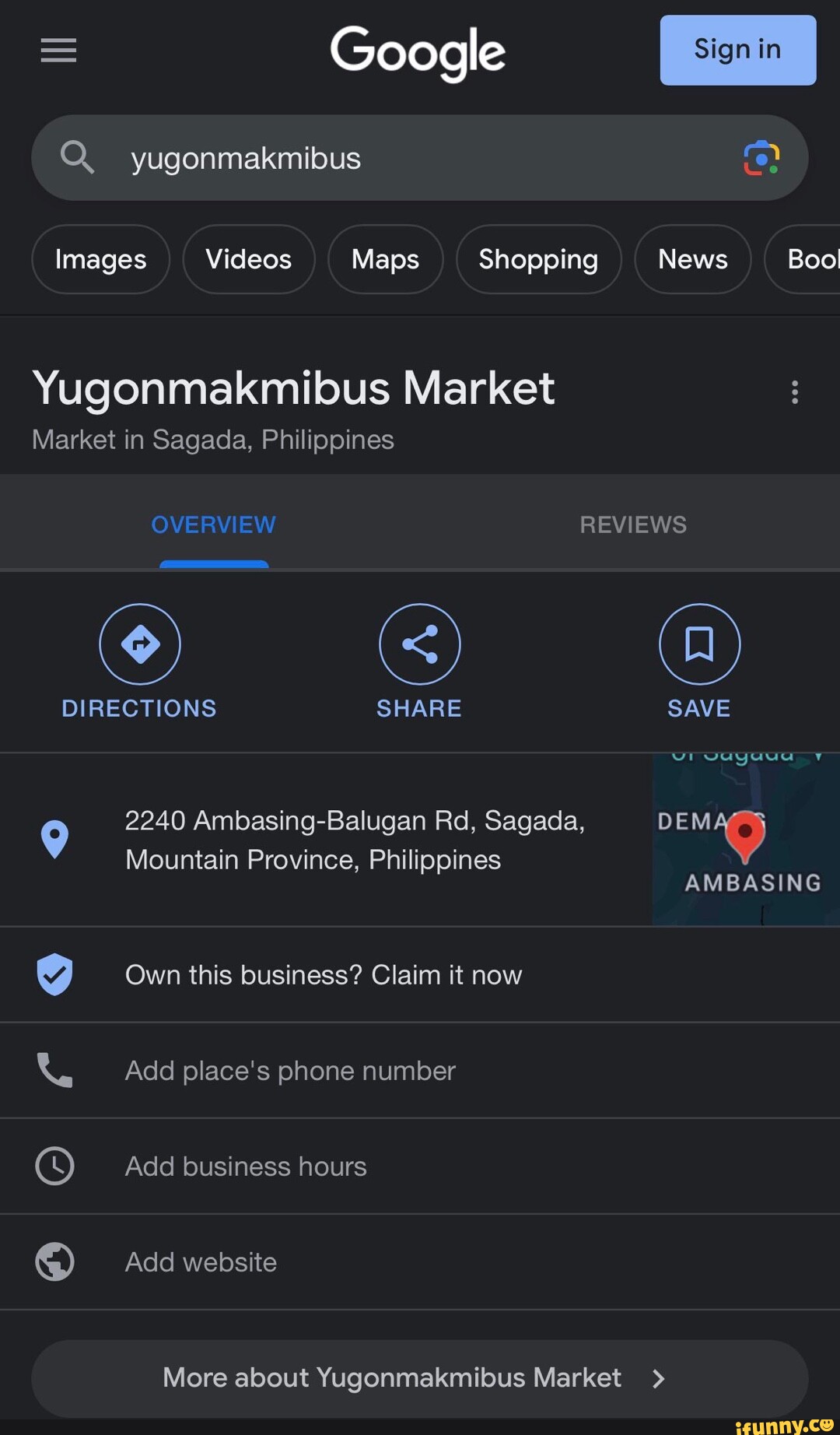Select the Shopping results filter
The image size is (840, 1435).
(538, 259)
